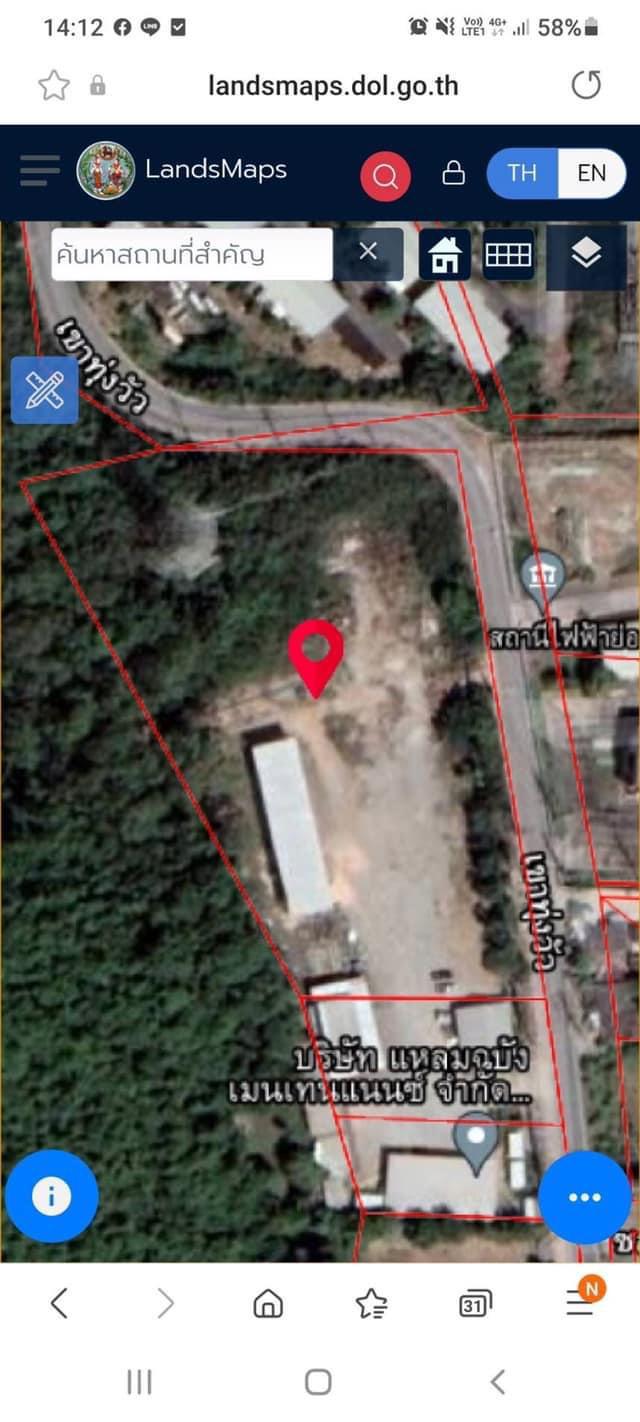Bookmark this page with the star icon
The image size is (640, 1422).
tap(54, 85)
